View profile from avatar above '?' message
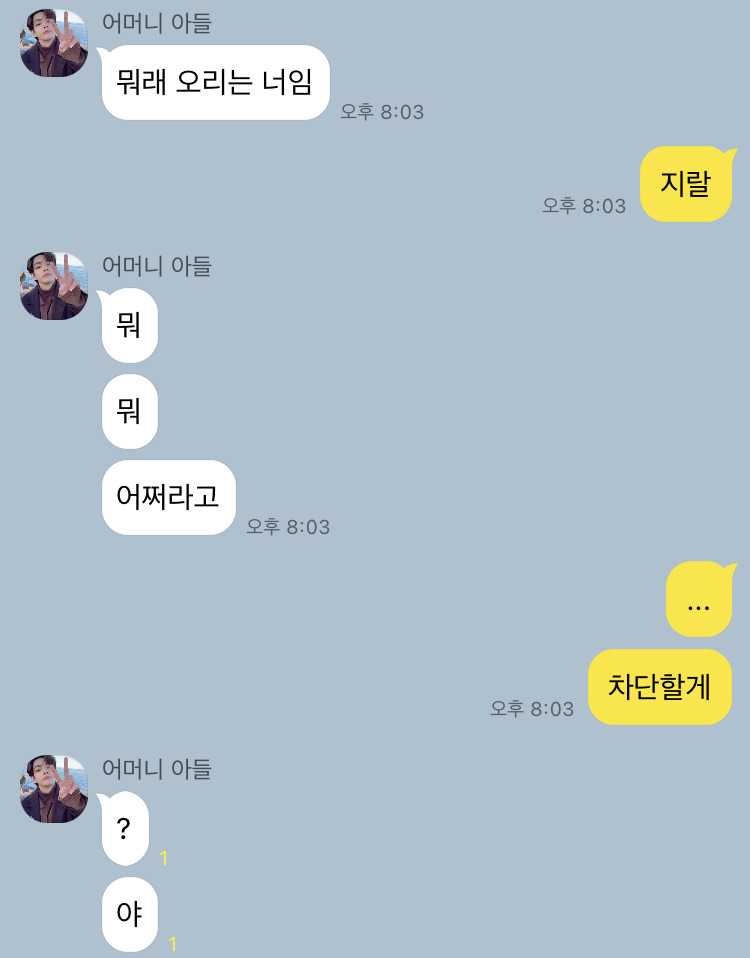 (54, 789)
